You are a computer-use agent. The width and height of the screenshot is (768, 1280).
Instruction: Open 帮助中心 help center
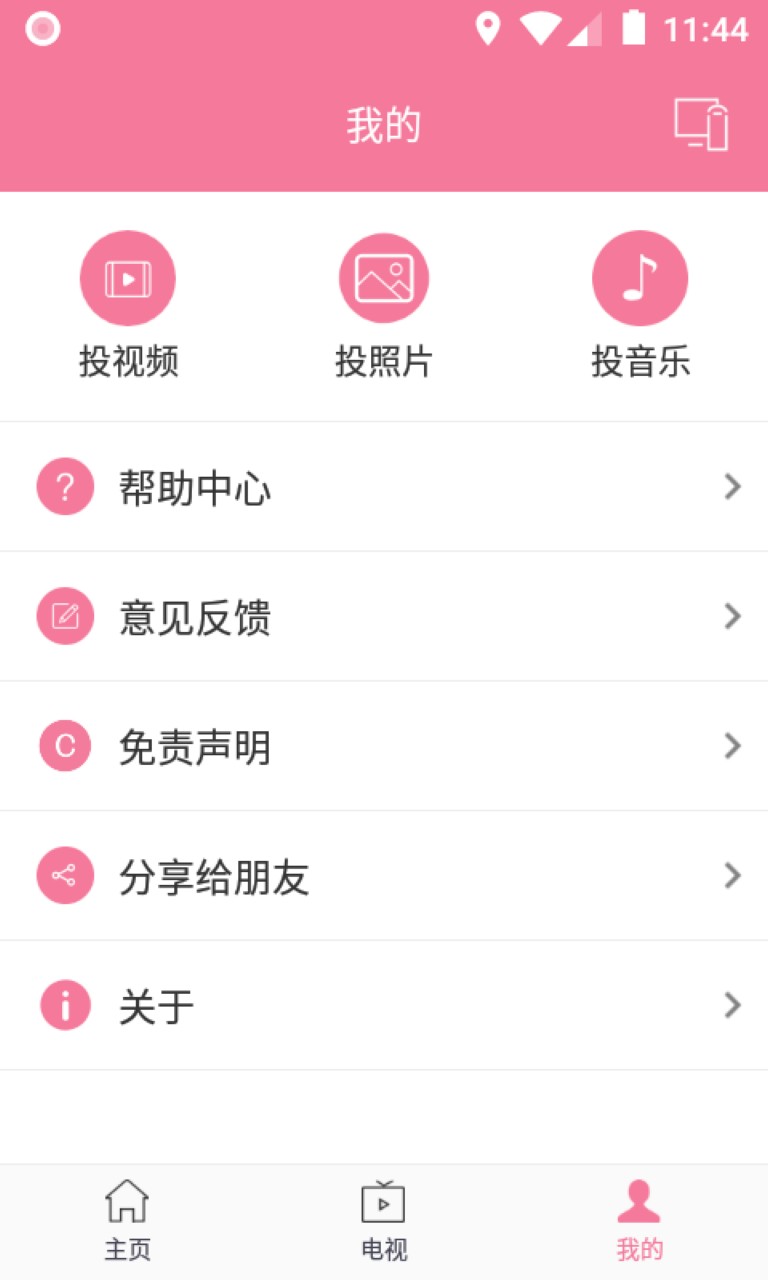coord(384,487)
